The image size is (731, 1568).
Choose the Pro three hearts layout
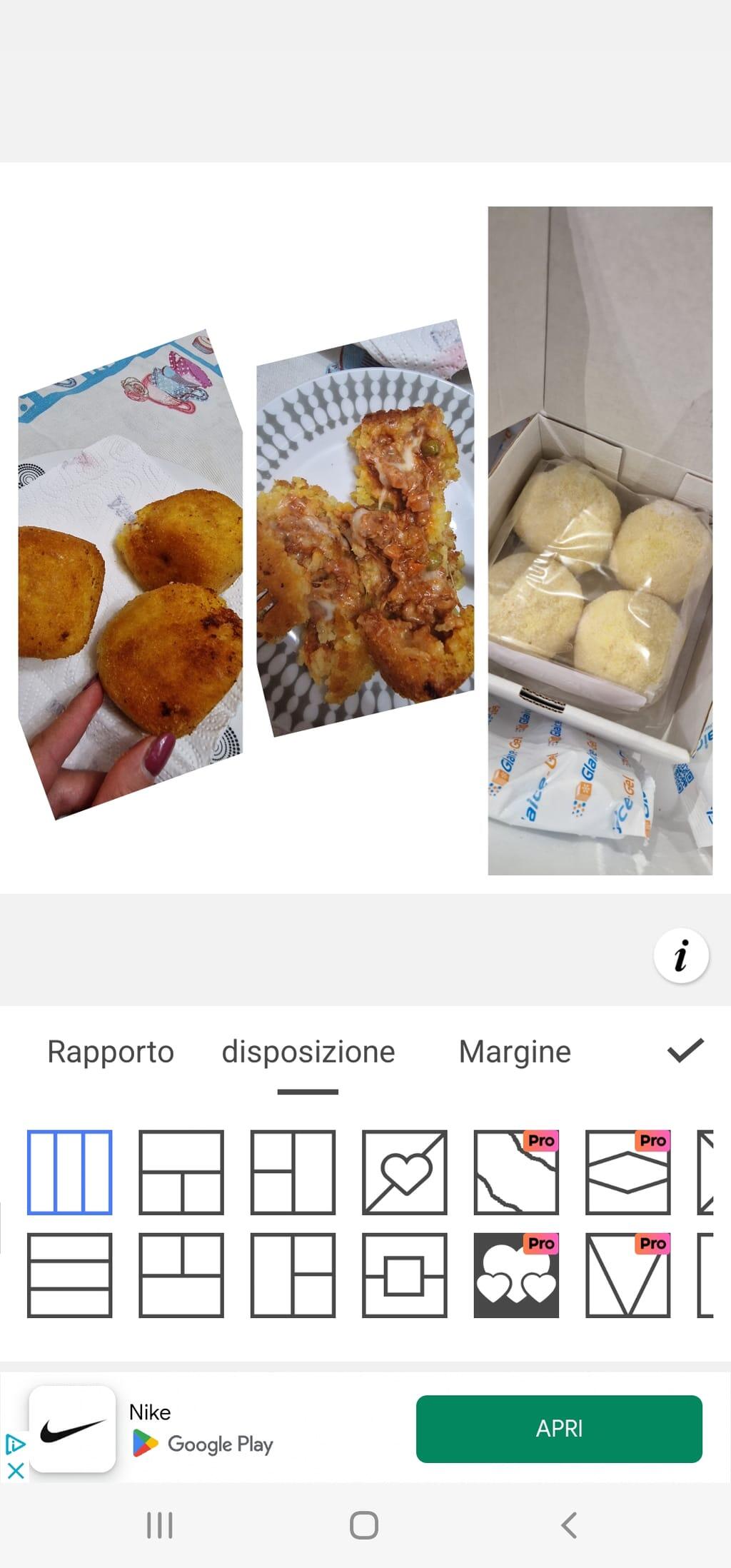pos(516,1275)
